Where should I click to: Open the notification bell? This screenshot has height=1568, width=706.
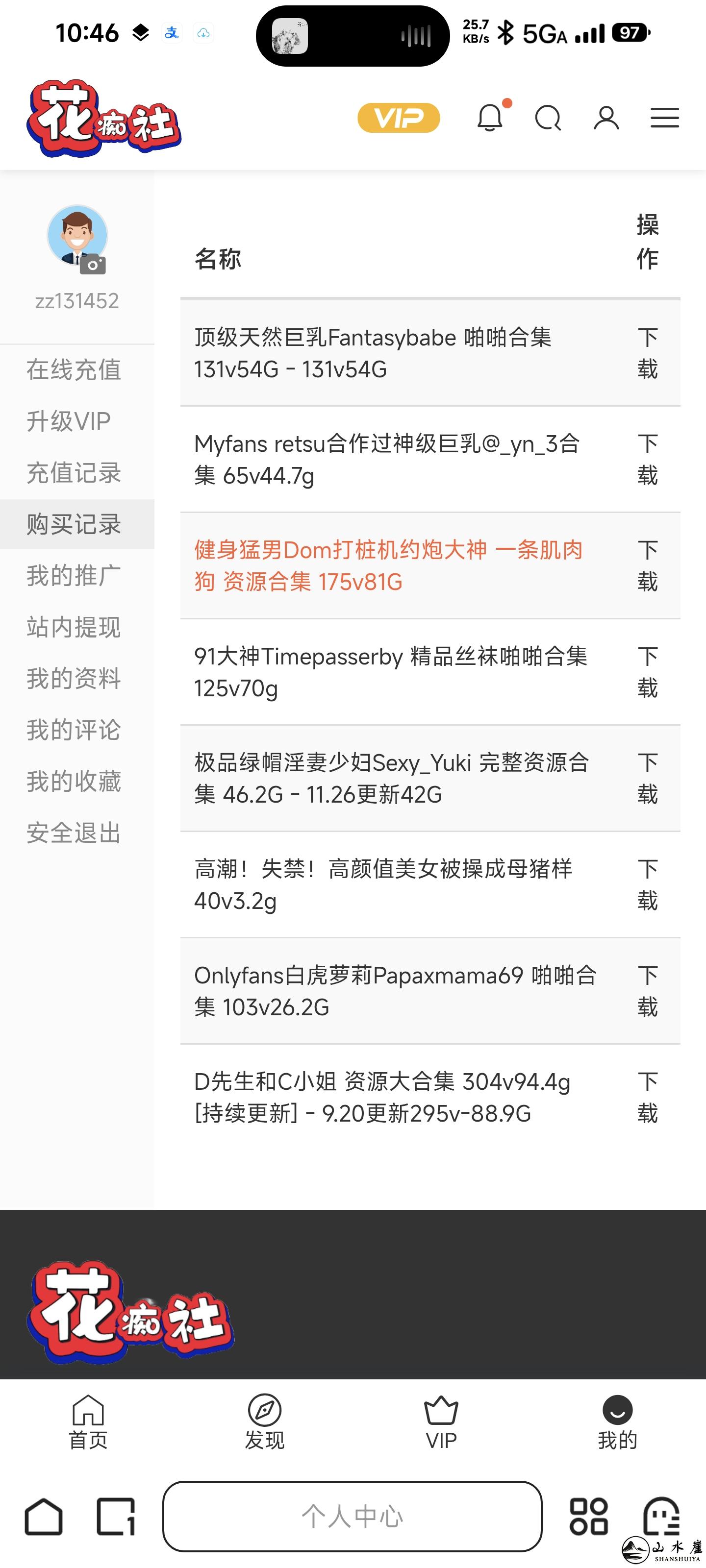(x=491, y=118)
